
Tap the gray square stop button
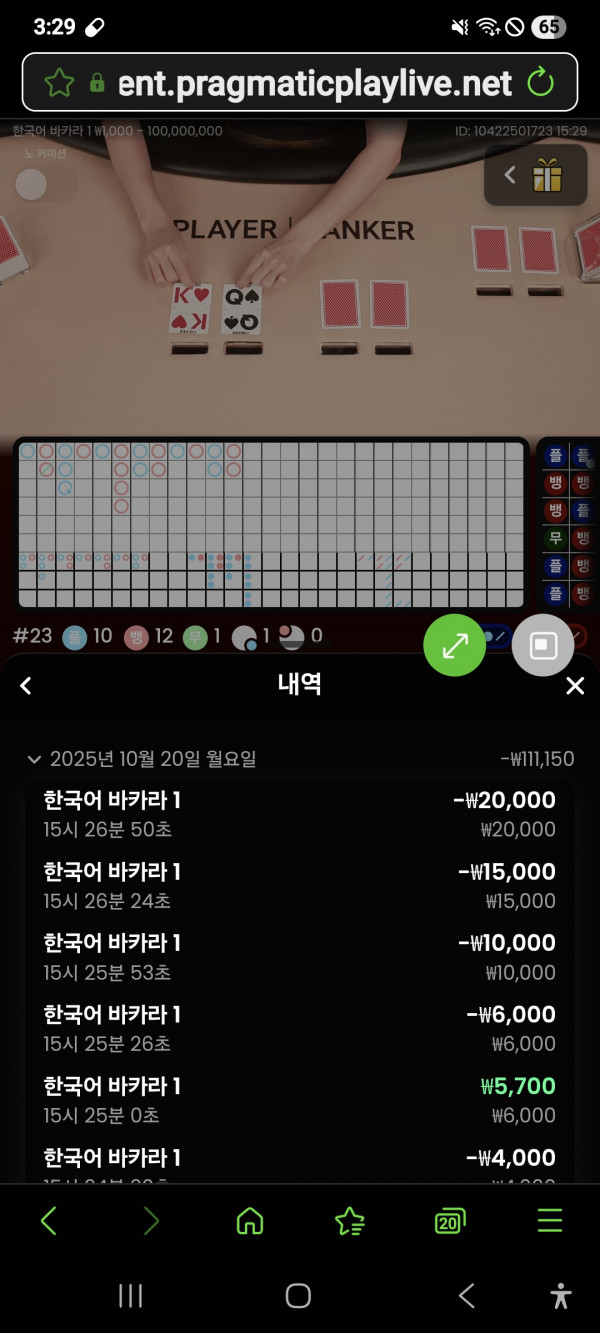coord(543,645)
